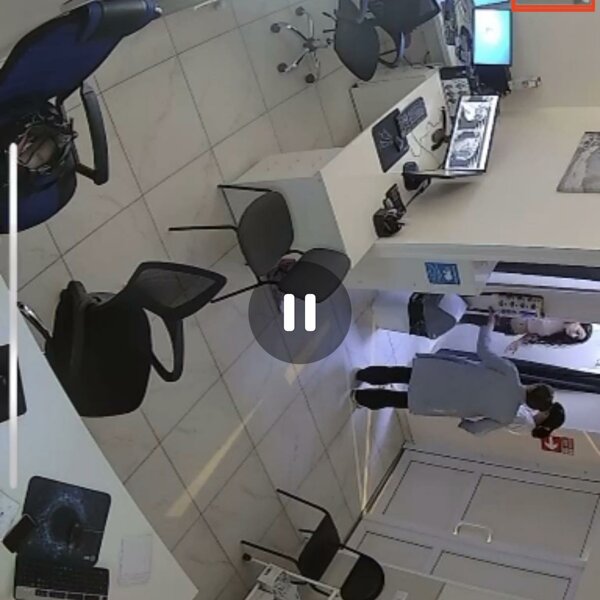The width and height of the screenshot is (600, 600).
Task: Pause the video playback
Action: (x=299, y=312)
